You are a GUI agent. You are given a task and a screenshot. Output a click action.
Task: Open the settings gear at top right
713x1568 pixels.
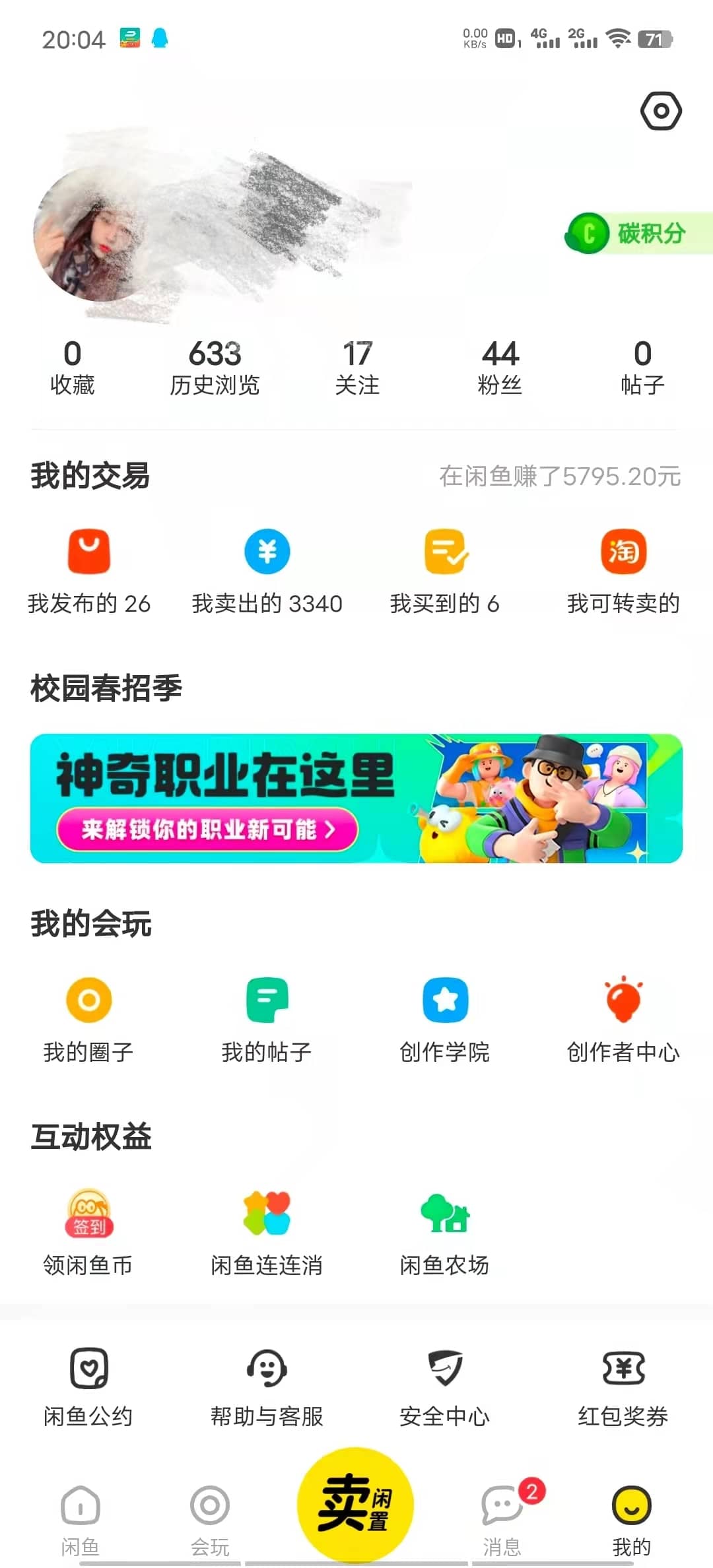(662, 111)
